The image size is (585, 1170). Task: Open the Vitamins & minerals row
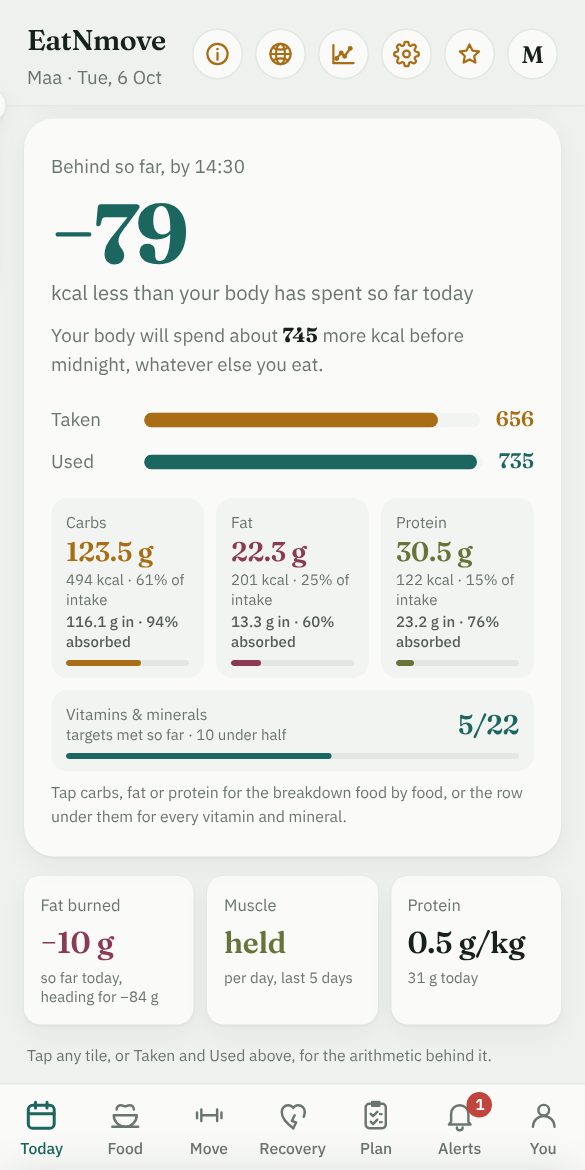tap(292, 731)
